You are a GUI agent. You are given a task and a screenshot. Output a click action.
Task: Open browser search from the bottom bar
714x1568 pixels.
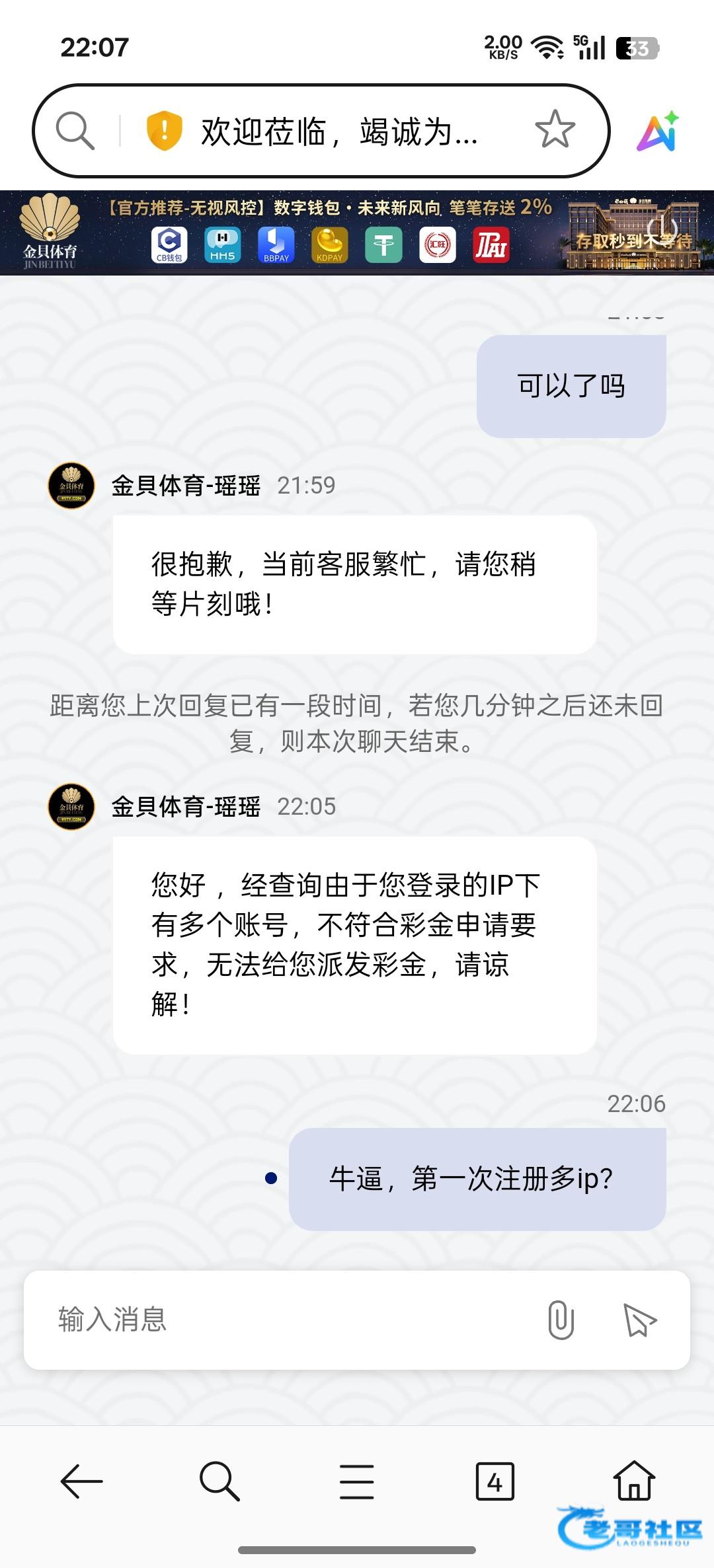click(219, 1481)
